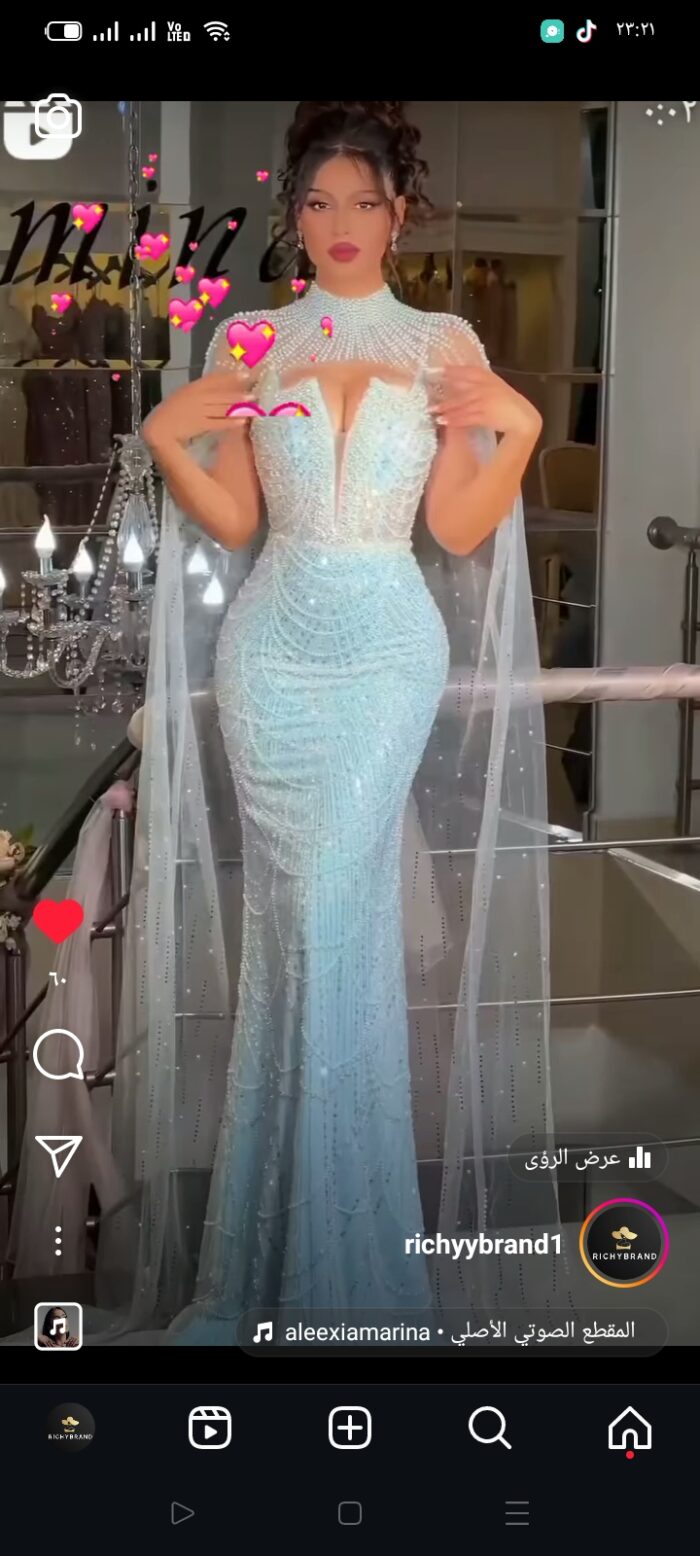Open the camera icon
This screenshot has width=700, height=1556.
(x=58, y=119)
